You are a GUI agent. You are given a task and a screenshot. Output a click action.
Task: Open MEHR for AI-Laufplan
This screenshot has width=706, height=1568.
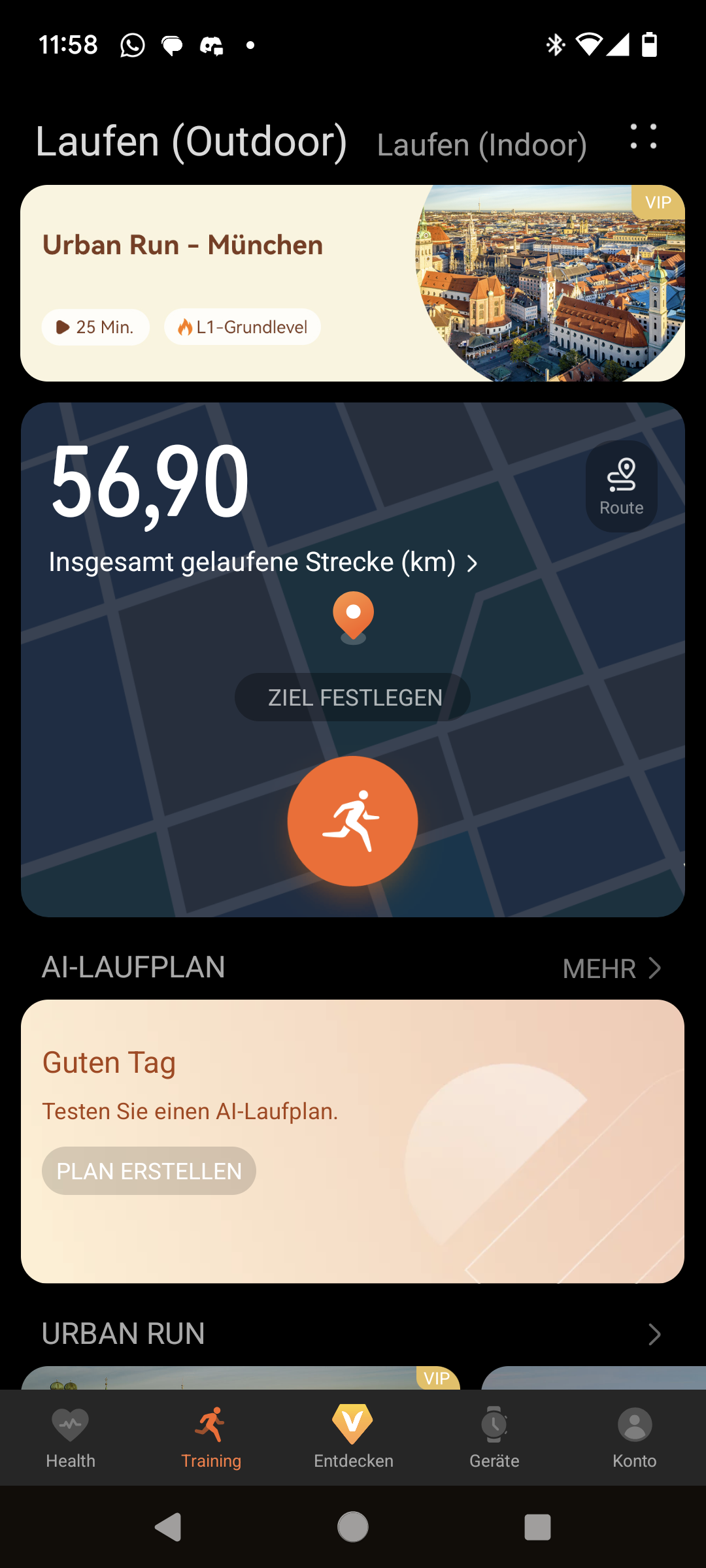tap(611, 968)
